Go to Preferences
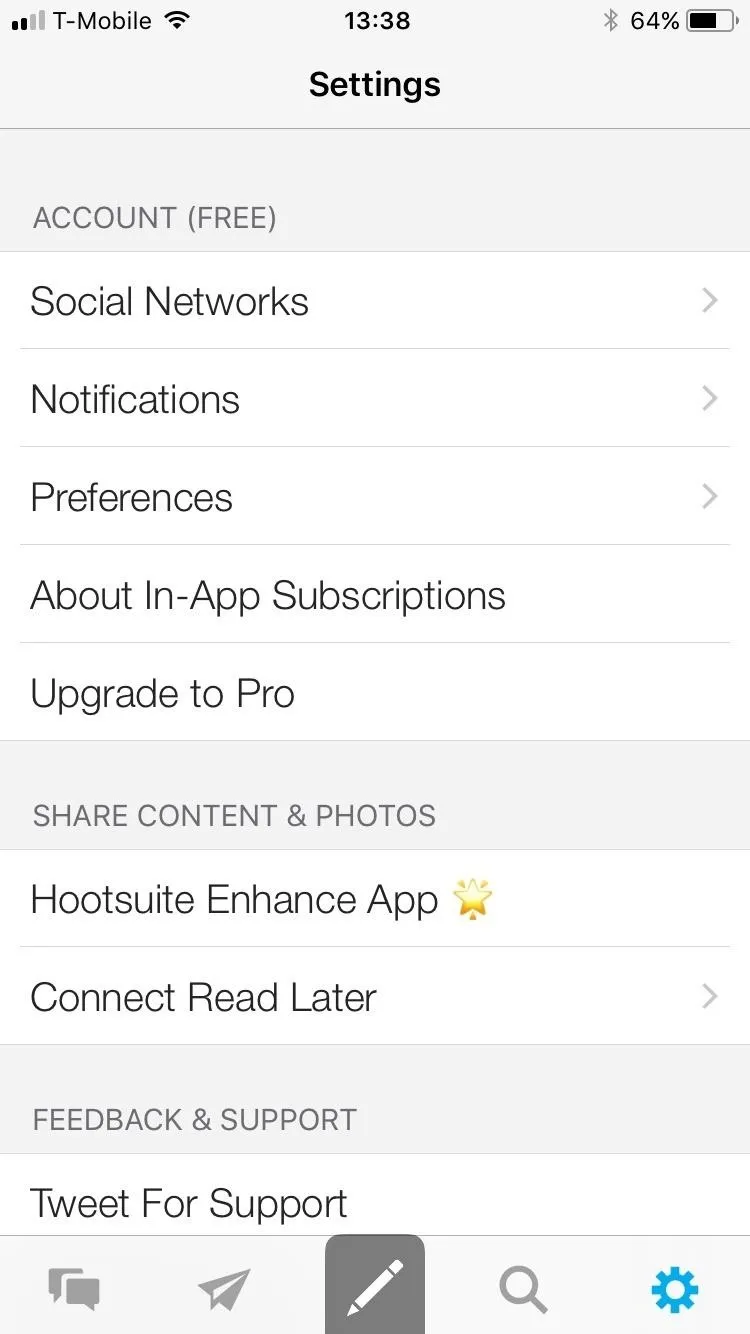The height and width of the screenshot is (1334, 750). coord(375,497)
